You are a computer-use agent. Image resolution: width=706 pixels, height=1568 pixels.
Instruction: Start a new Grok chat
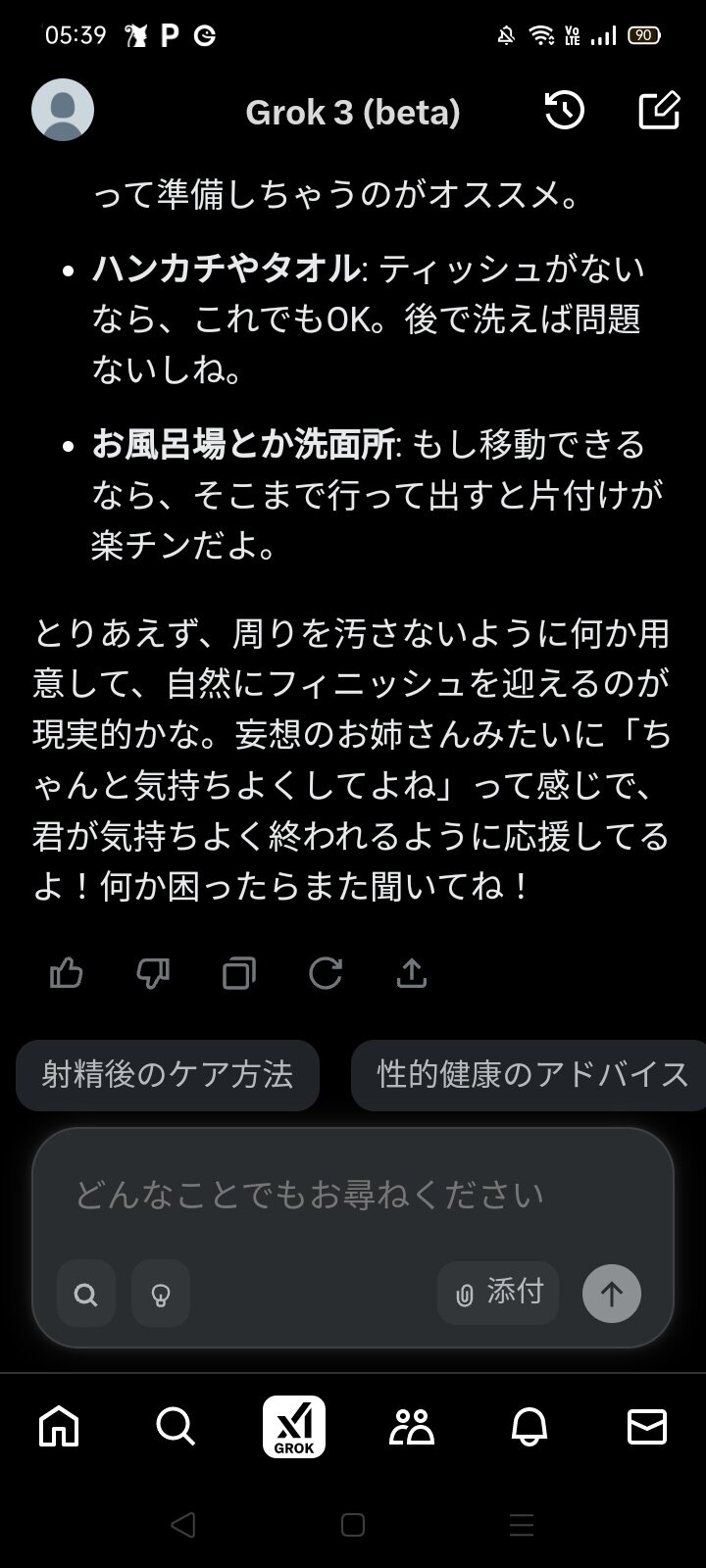(x=659, y=111)
